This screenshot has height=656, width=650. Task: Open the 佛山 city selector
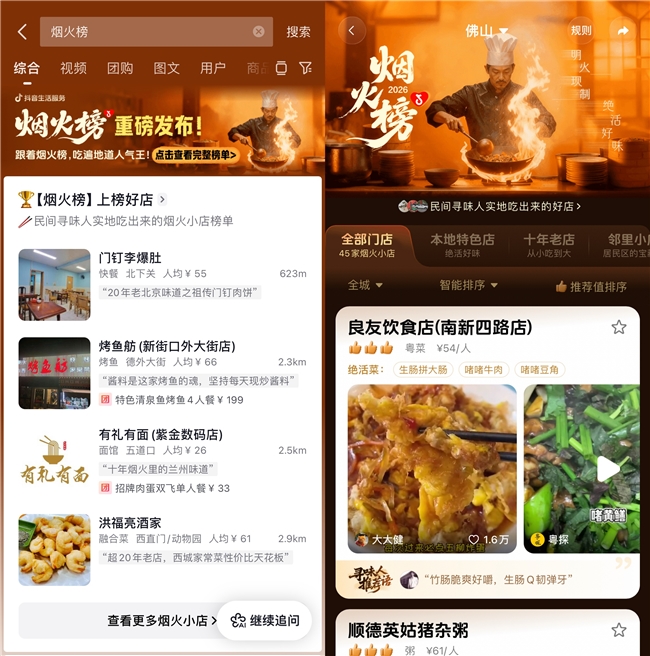(x=487, y=31)
